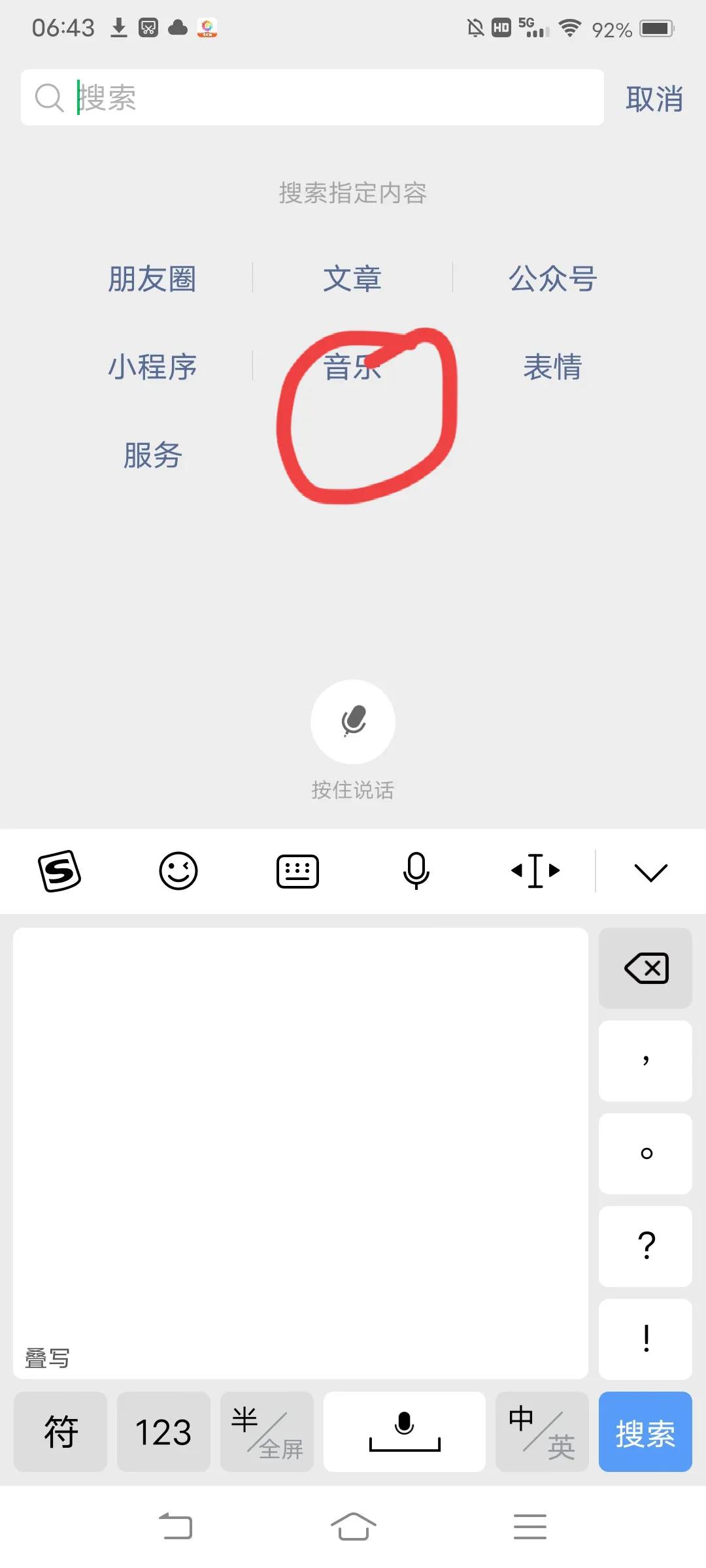Tap 取消 to cancel the search
The width and height of the screenshot is (706, 1568).
[654, 97]
